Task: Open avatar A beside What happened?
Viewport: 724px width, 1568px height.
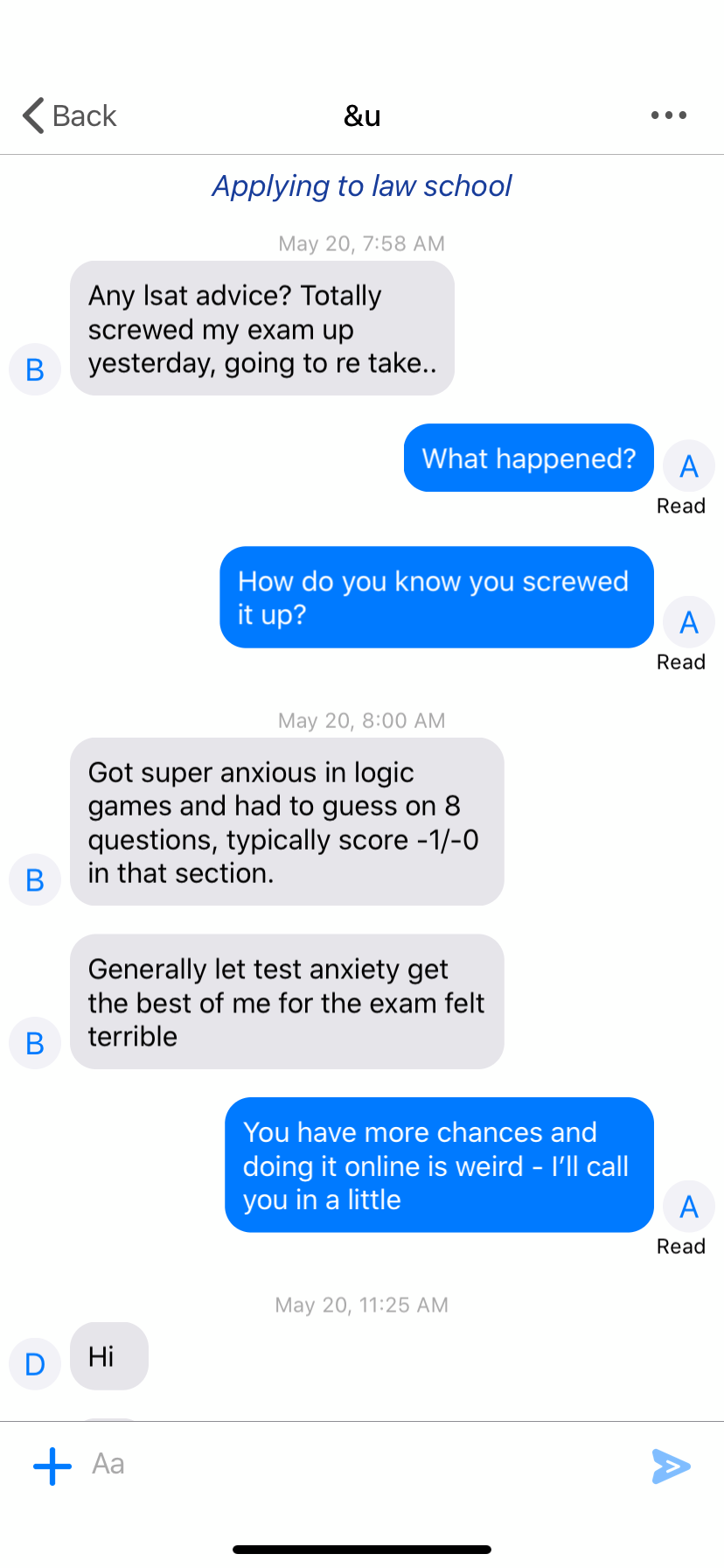Action: tap(689, 465)
